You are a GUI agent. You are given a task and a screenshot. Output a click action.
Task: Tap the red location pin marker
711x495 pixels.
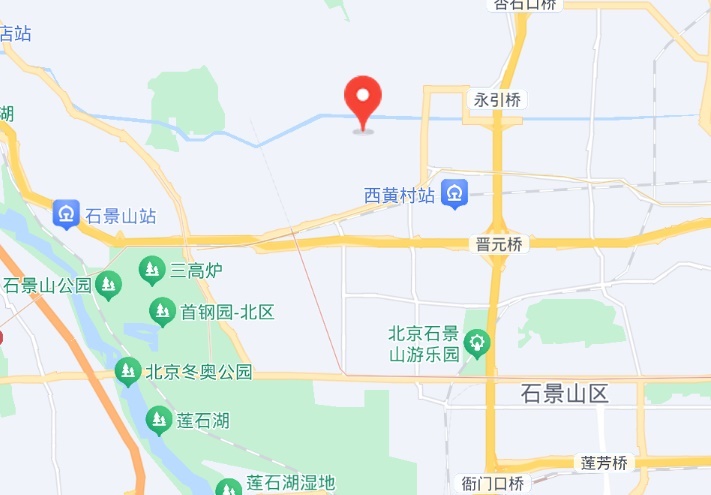pyautogui.click(x=363, y=101)
